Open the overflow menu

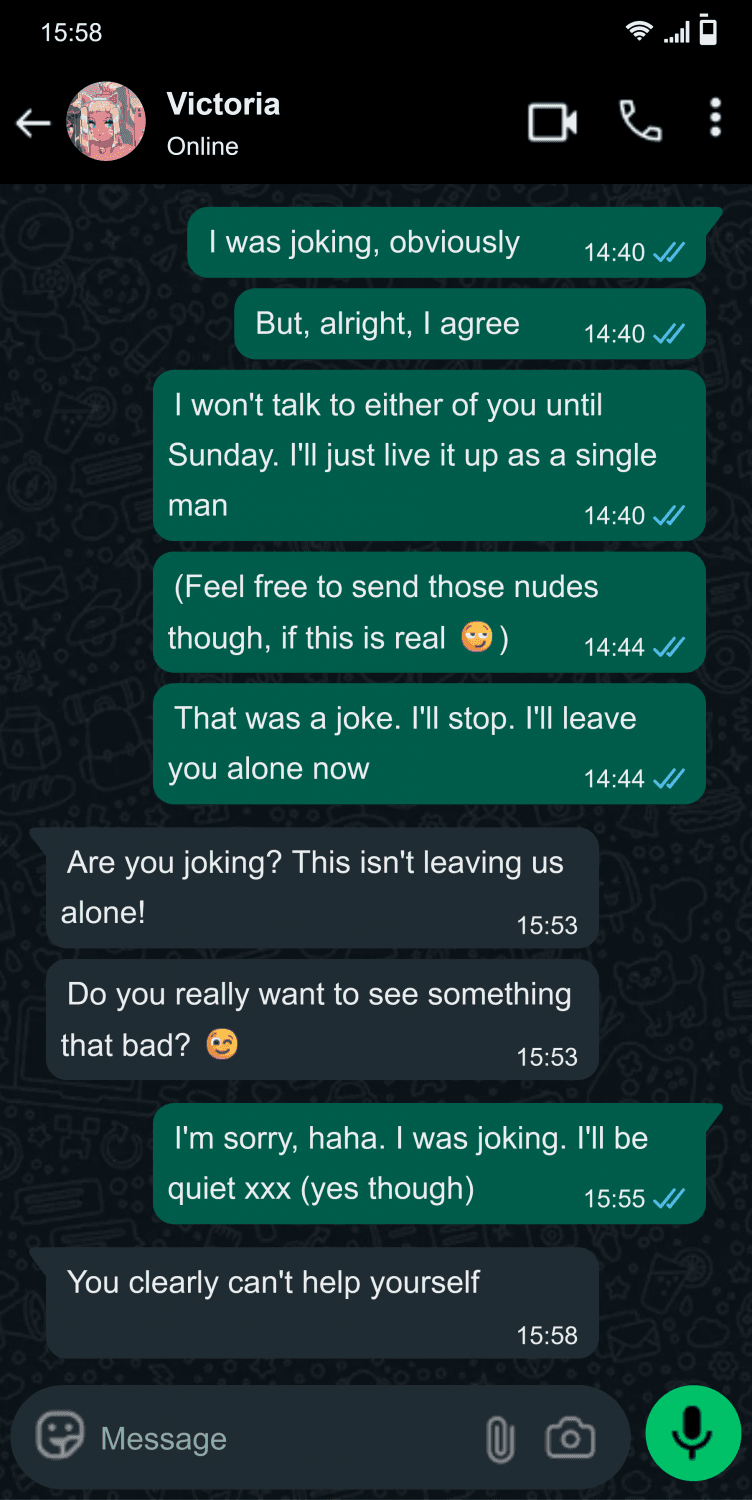(x=715, y=118)
